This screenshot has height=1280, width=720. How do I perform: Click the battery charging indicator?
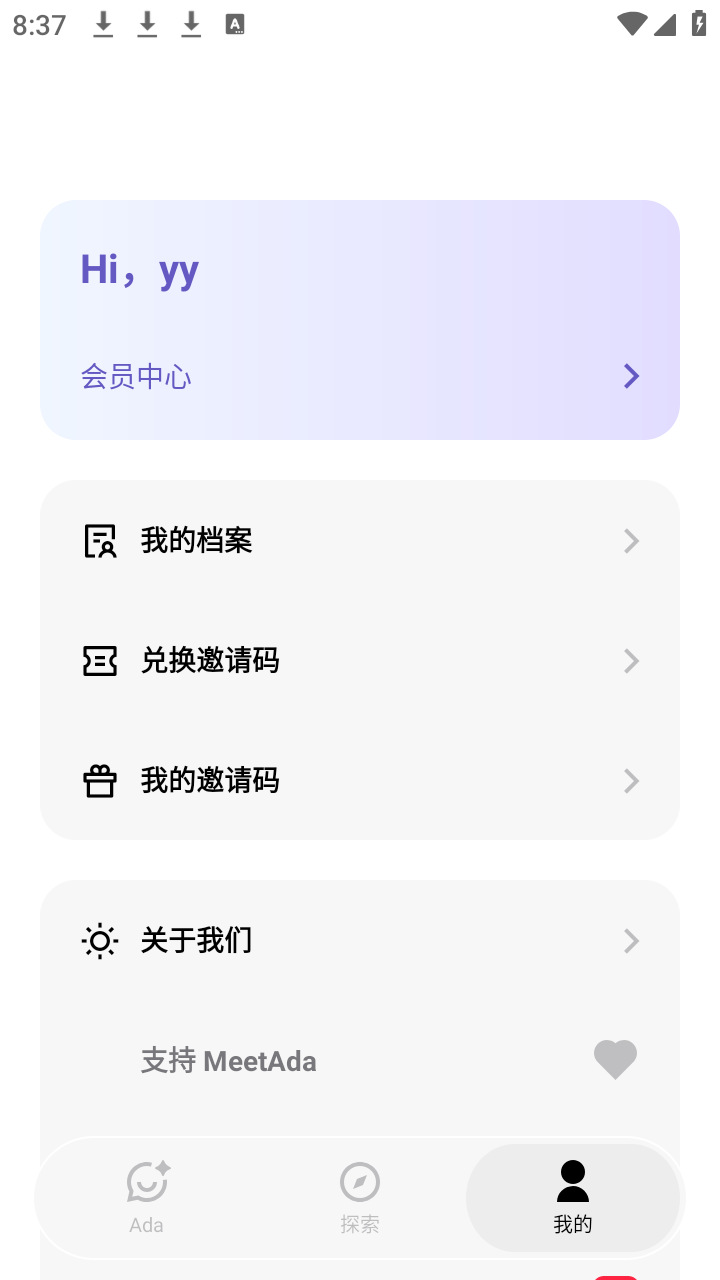pyautogui.click(x=699, y=25)
